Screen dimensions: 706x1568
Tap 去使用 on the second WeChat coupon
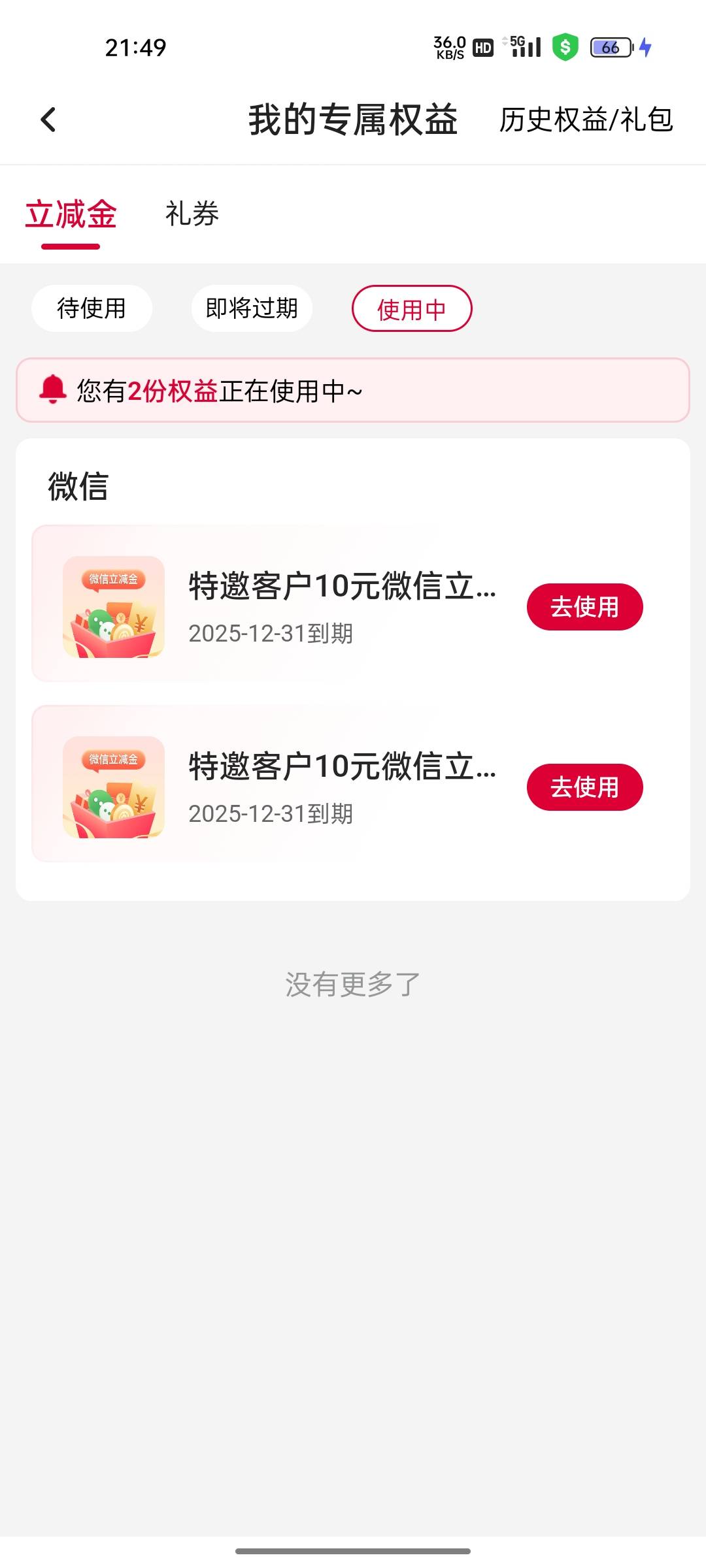tap(584, 787)
